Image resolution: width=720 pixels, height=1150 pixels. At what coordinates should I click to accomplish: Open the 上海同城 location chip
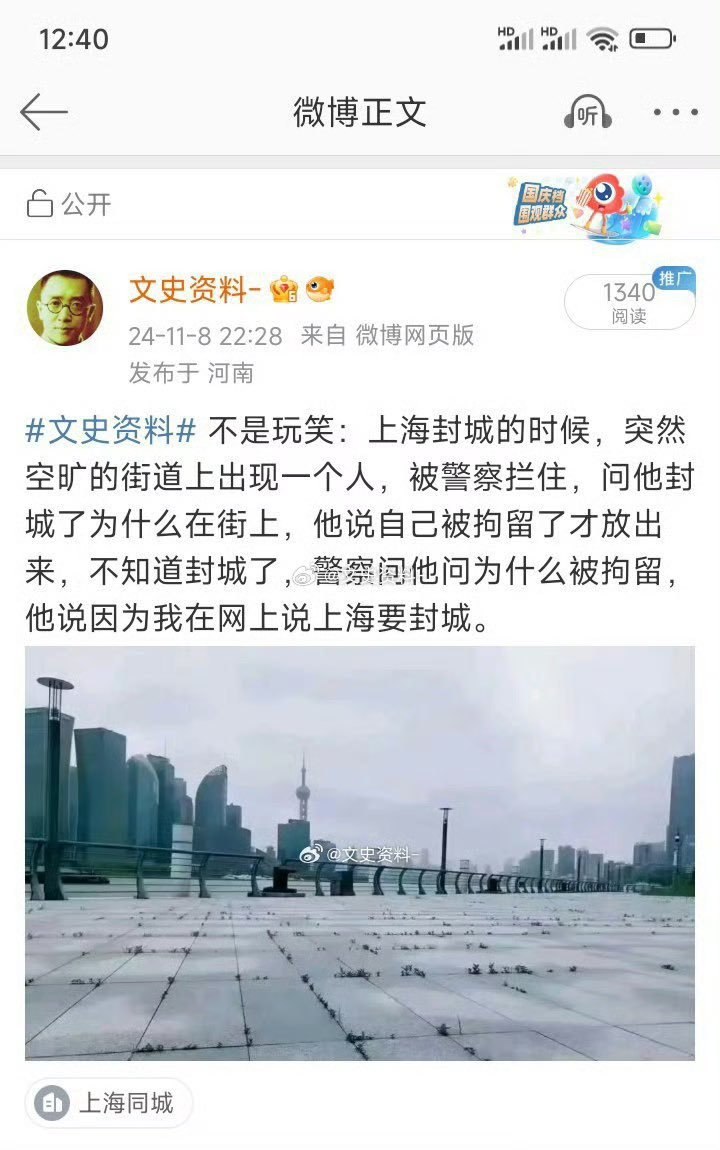(x=109, y=1103)
